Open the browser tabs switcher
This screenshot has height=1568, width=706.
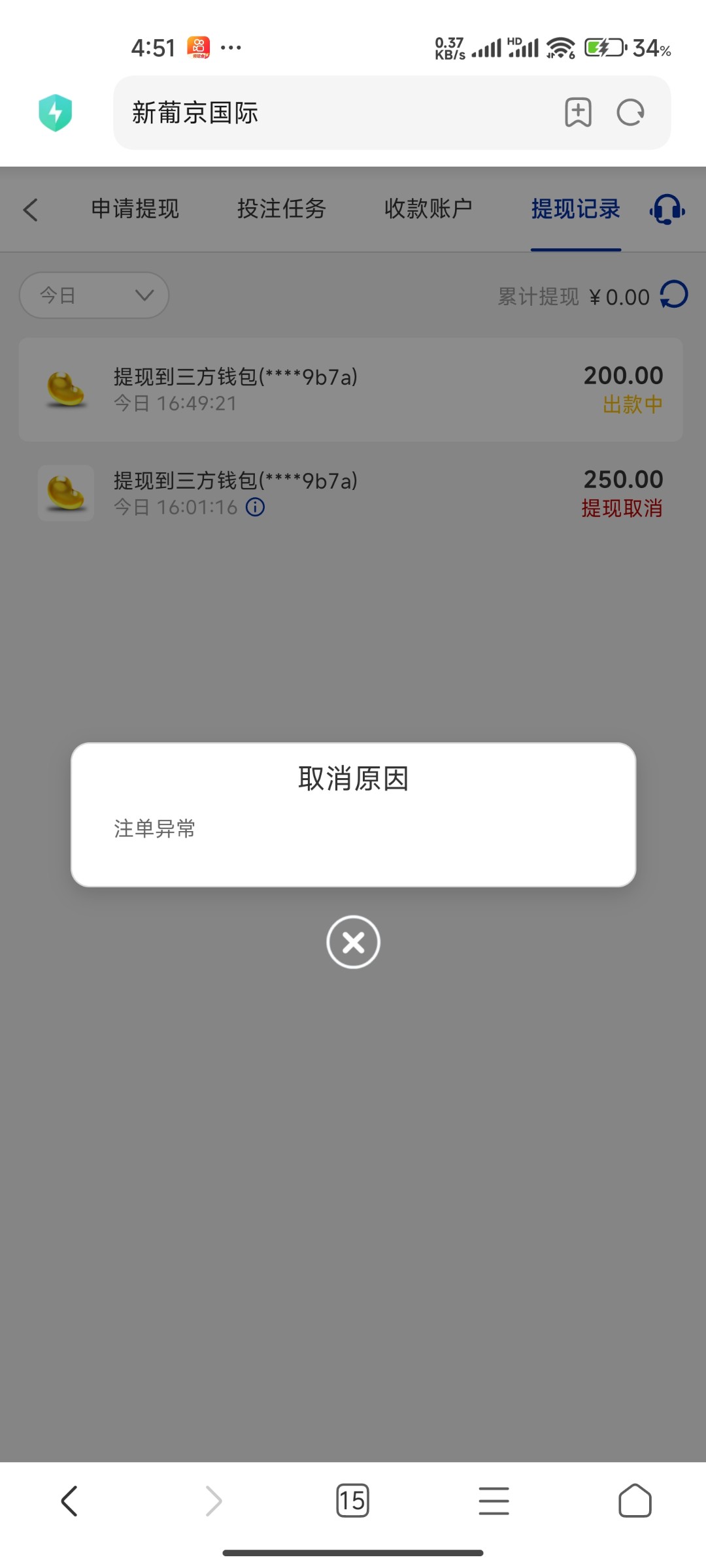coord(352,1501)
